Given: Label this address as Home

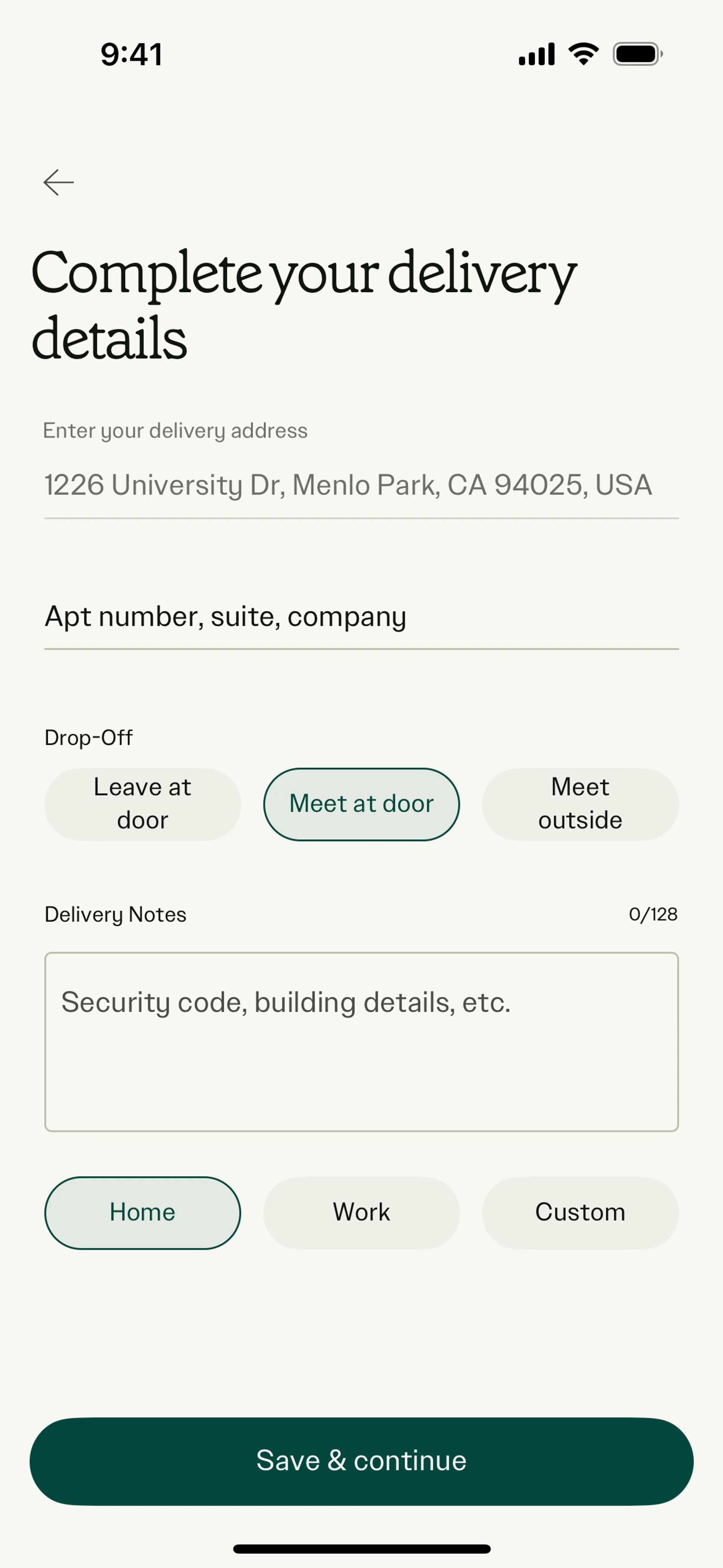Looking at the screenshot, I should click(x=142, y=1212).
